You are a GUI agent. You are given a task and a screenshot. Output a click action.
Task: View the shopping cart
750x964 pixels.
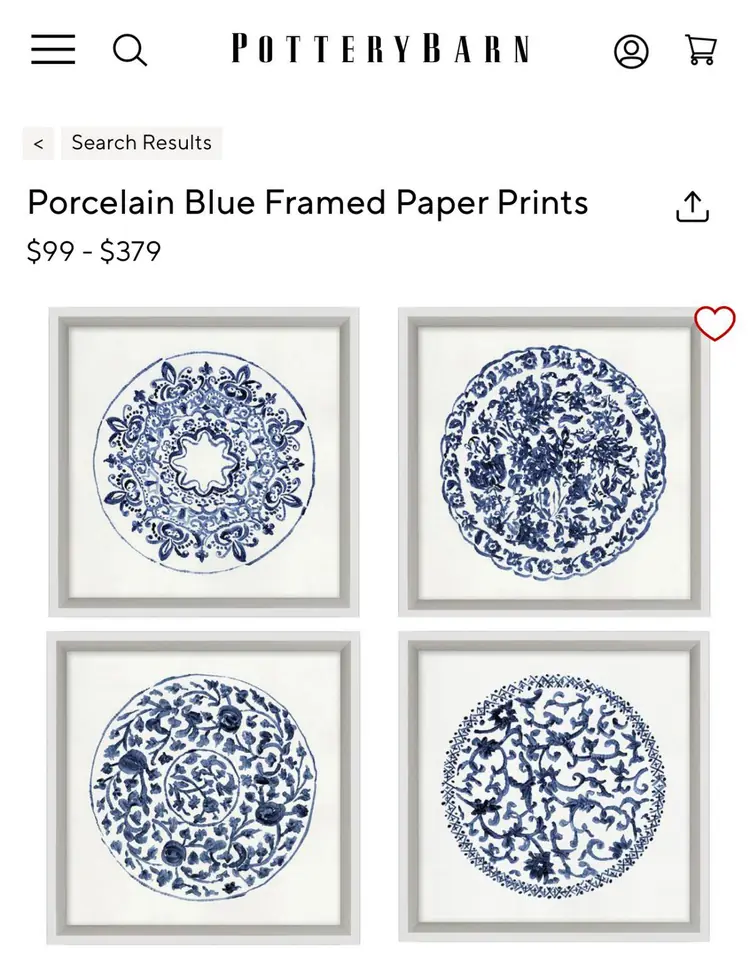(x=700, y=49)
